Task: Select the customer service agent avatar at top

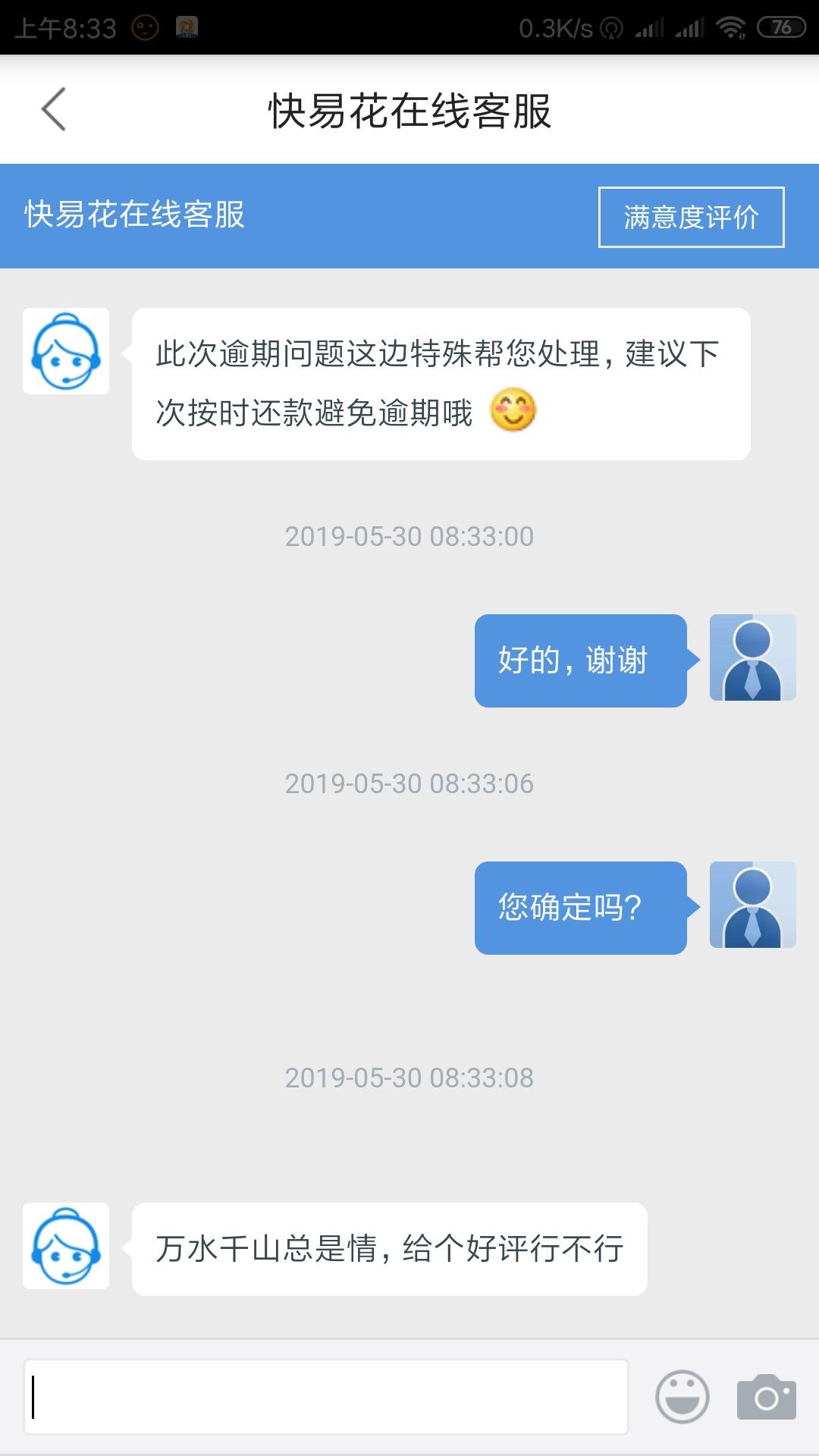Action: tap(65, 350)
